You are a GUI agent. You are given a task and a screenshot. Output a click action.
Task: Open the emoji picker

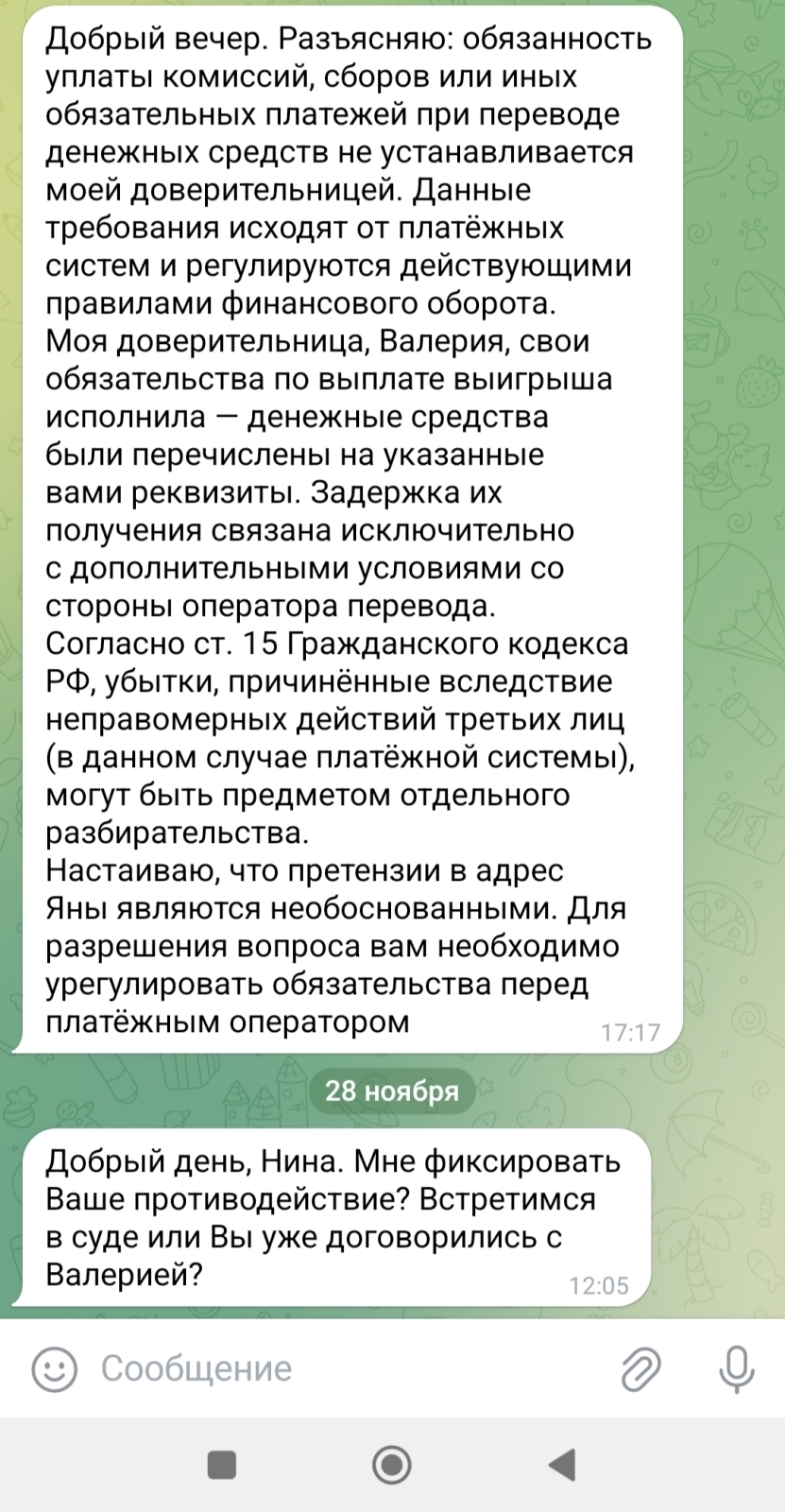pyautogui.click(x=54, y=1368)
